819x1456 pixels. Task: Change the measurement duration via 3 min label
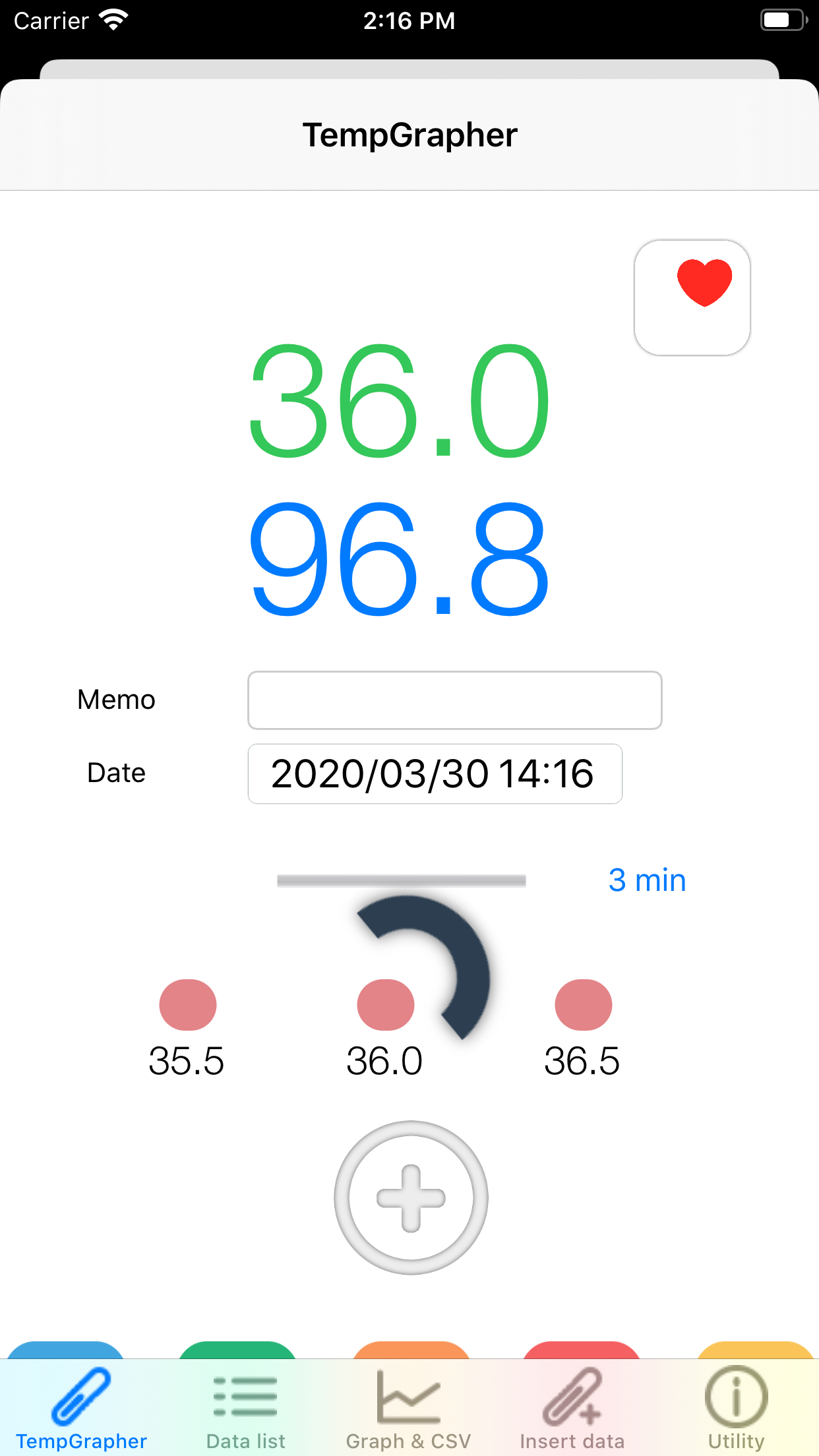[648, 880]
